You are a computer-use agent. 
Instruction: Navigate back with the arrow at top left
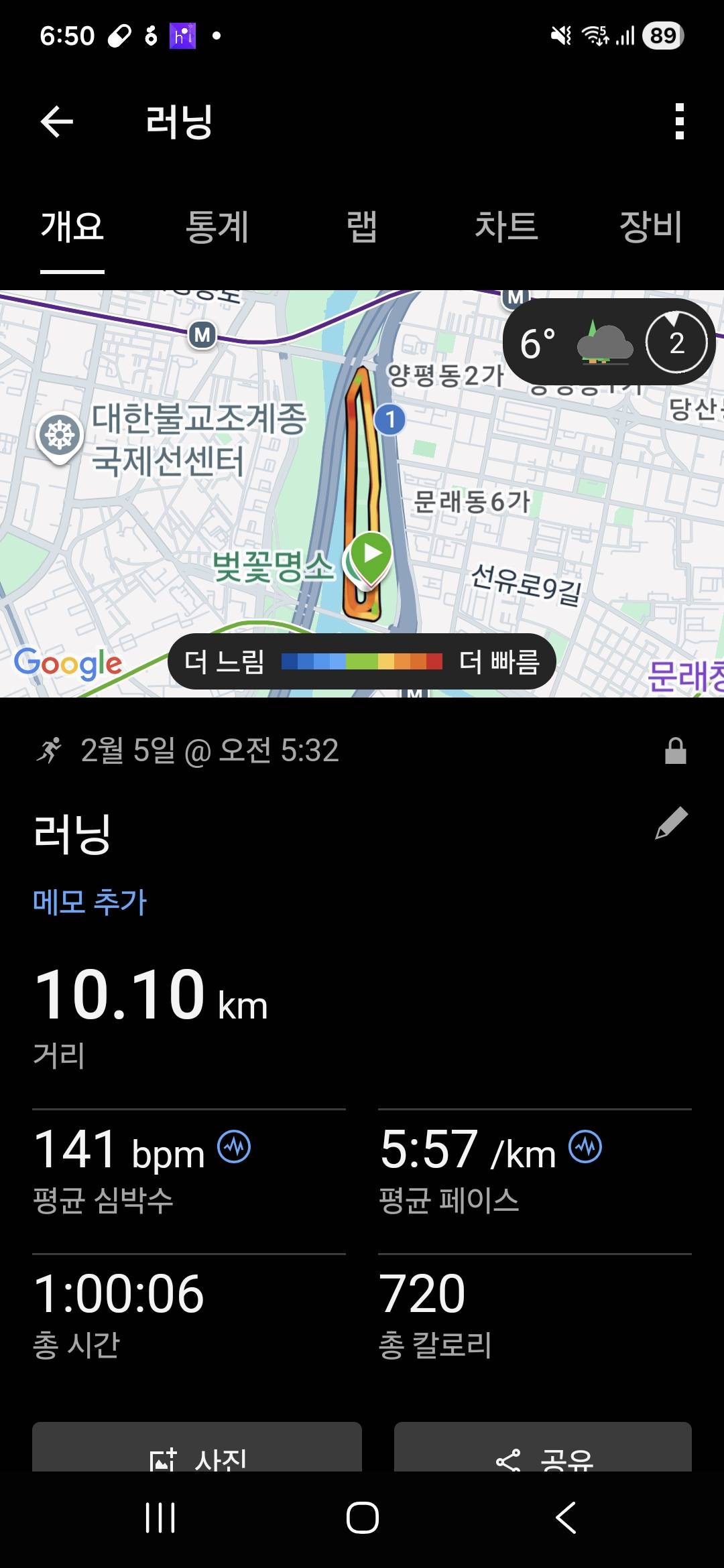[x=56, y=122]
